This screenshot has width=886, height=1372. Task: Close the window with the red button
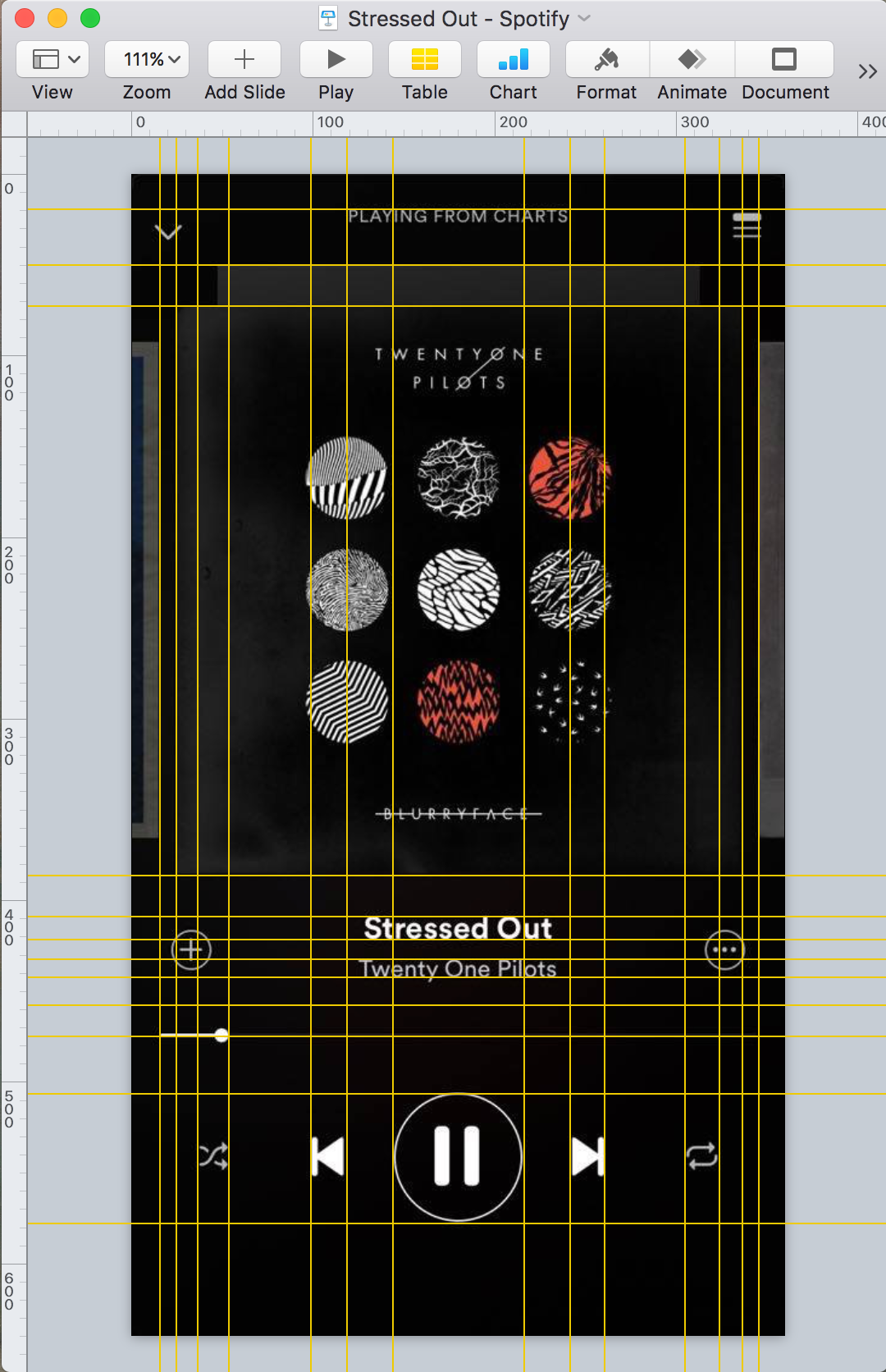(25, 18)
